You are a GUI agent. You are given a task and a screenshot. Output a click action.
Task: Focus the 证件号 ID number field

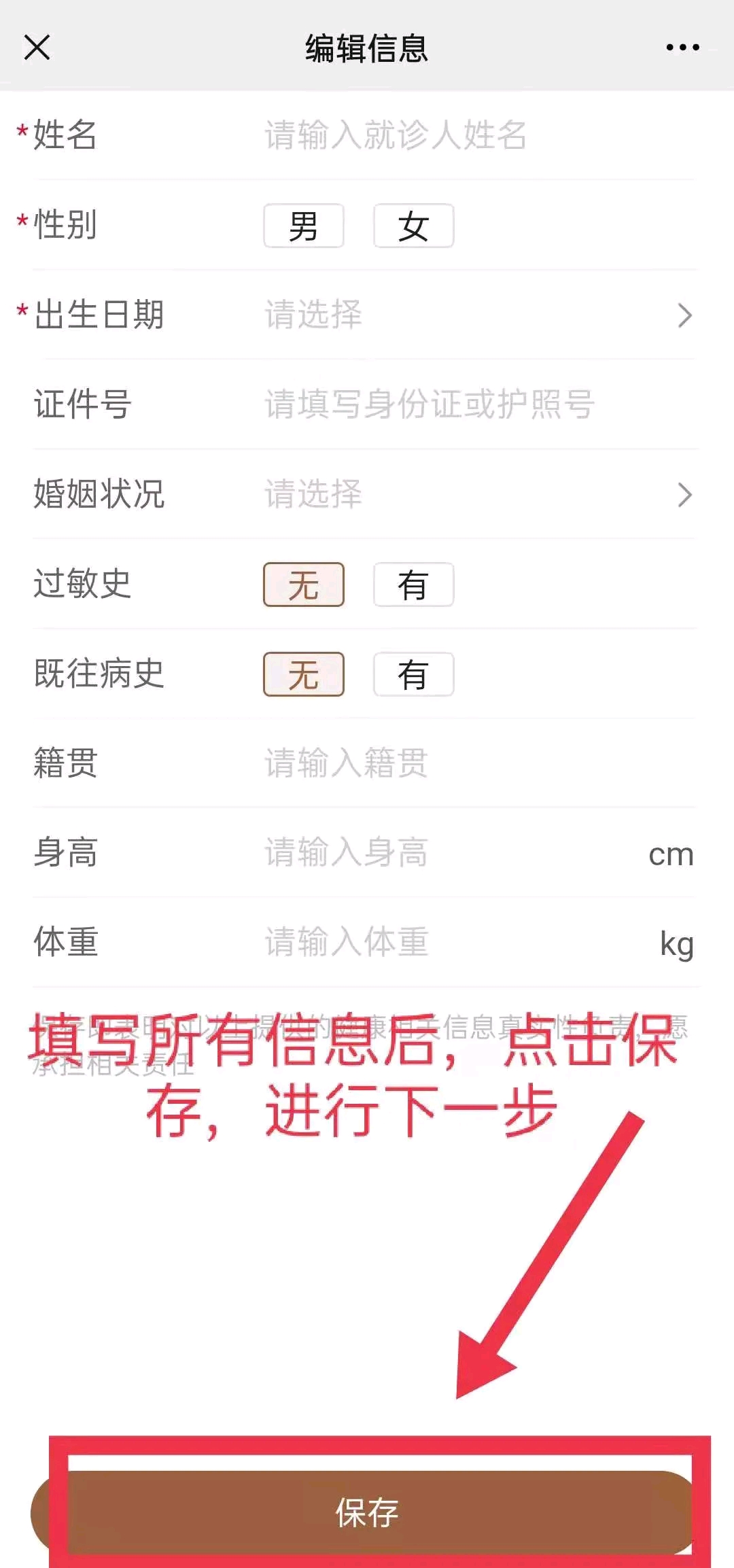tap(476, 404)
